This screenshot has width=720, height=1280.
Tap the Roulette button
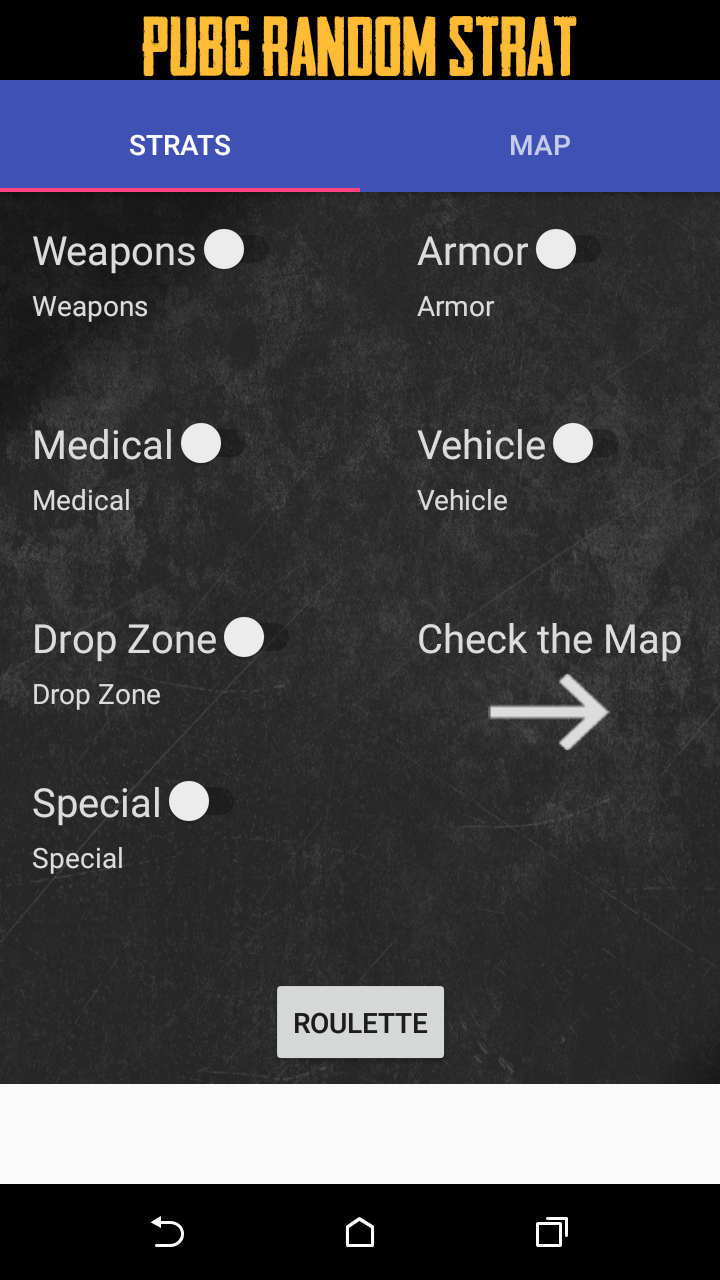pyautogui.click(x=360, y=1022)
